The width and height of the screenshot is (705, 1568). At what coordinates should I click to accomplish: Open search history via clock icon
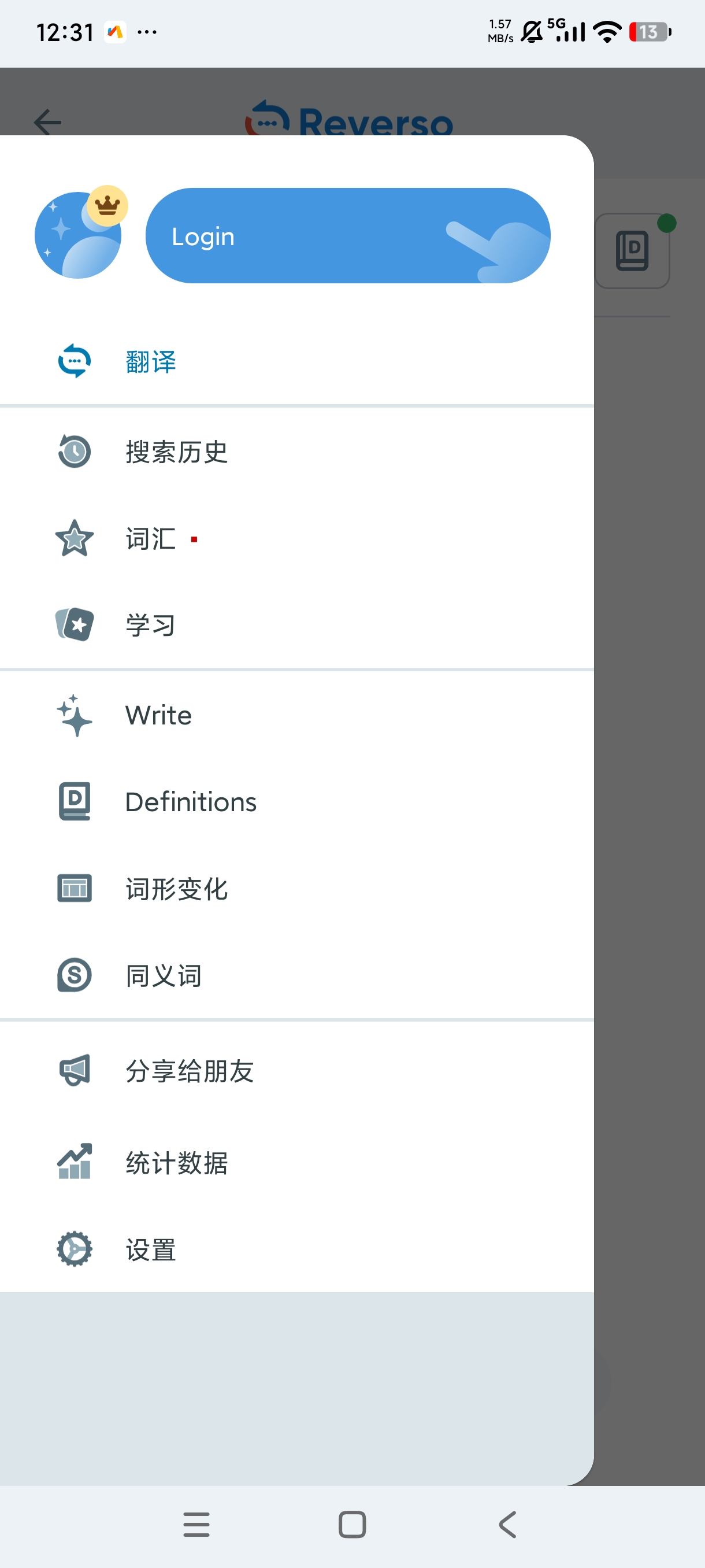[x=73, y=451]
